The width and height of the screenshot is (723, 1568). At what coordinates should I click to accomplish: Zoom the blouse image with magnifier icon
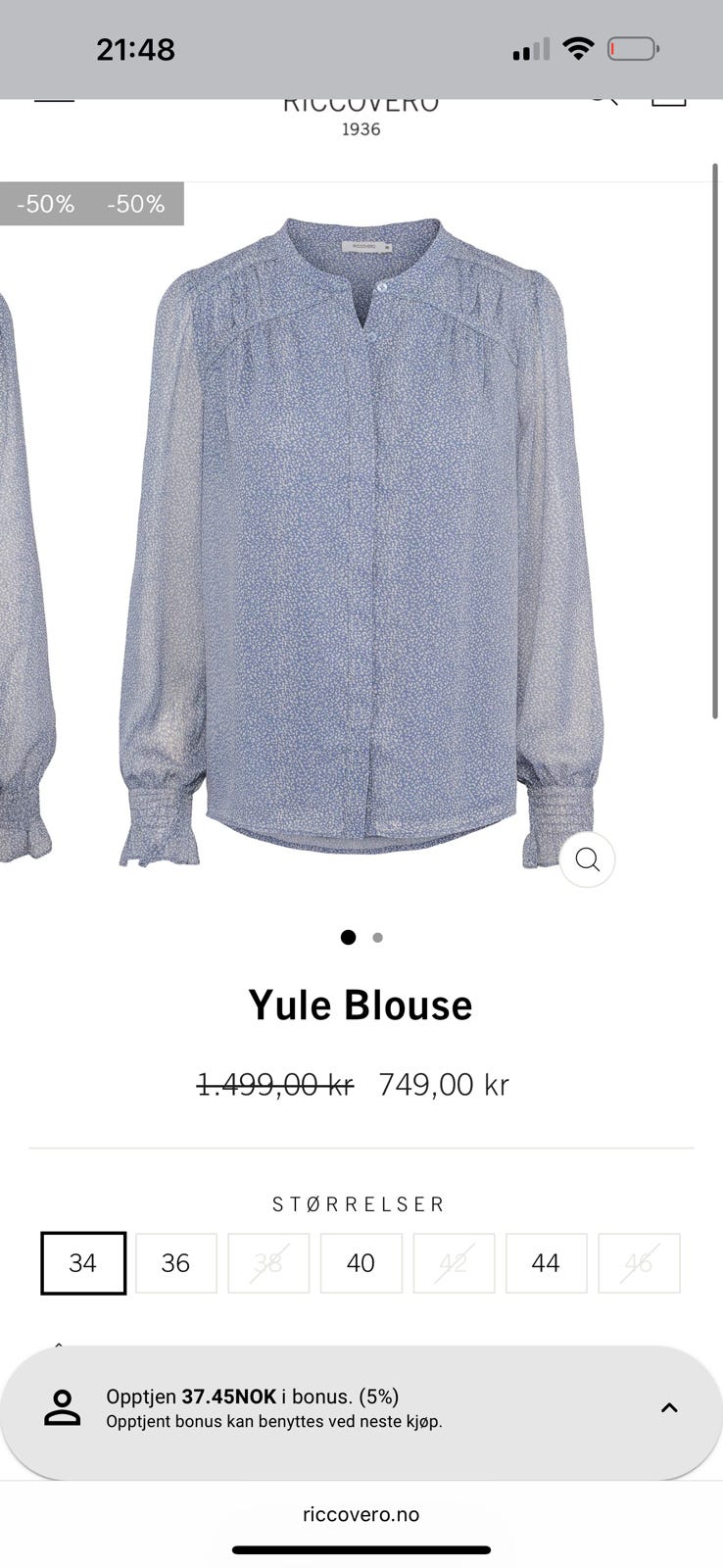click(587, 859)
